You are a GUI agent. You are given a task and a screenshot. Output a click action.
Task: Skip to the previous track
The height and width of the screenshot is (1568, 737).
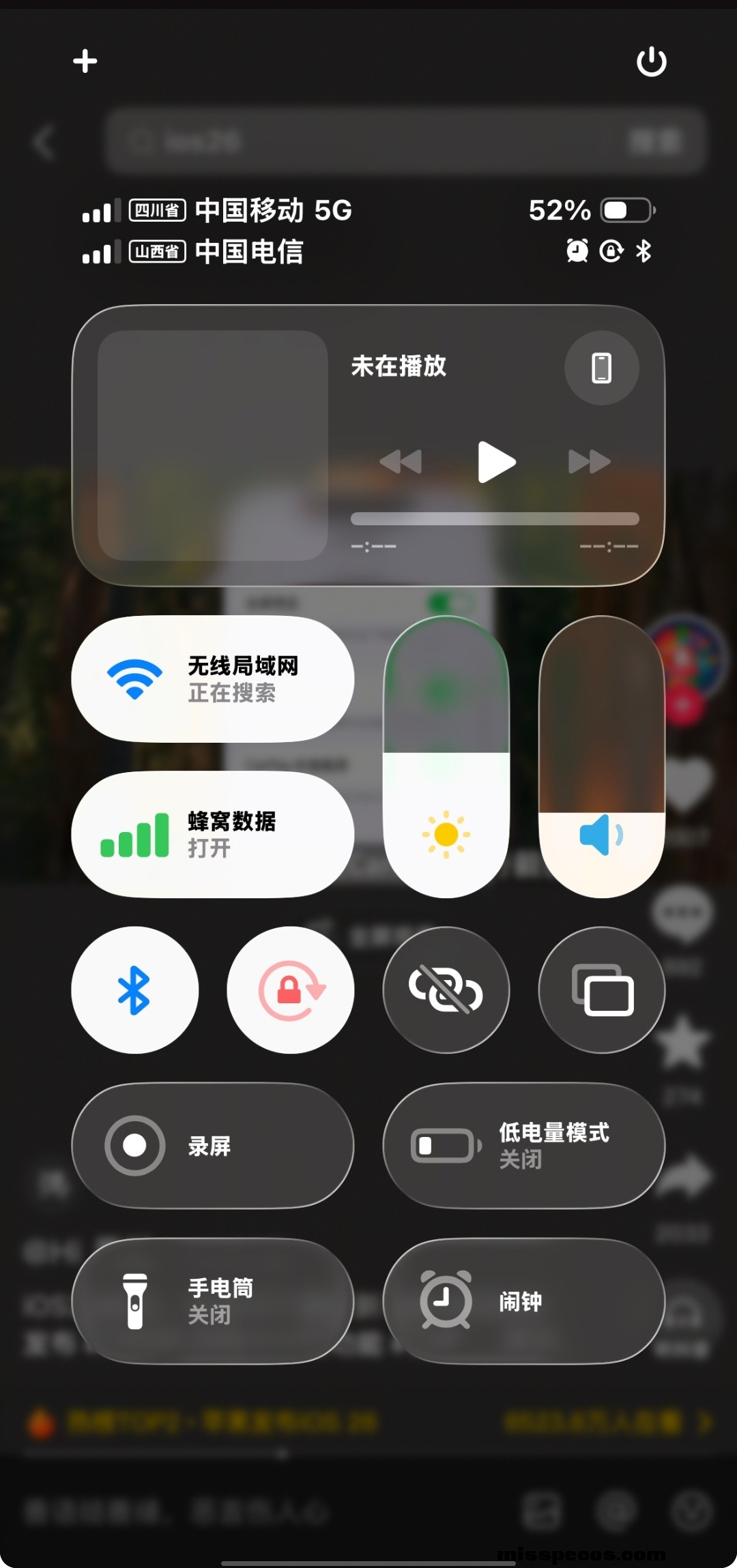[x=401, y=462]
